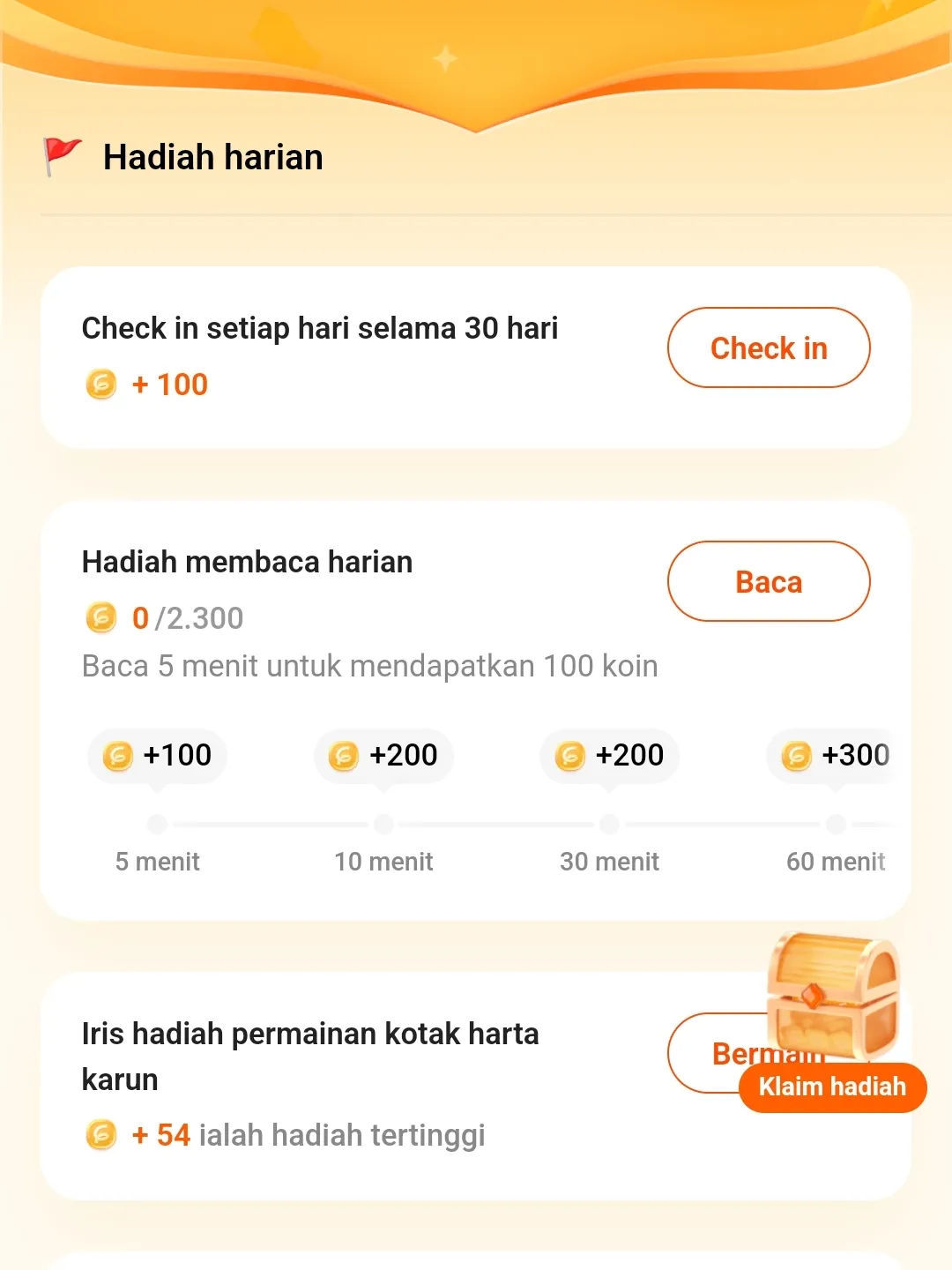Tap the Check in button
The width and height of the screenshot is (952, 1270).
(x=768, y=347)
